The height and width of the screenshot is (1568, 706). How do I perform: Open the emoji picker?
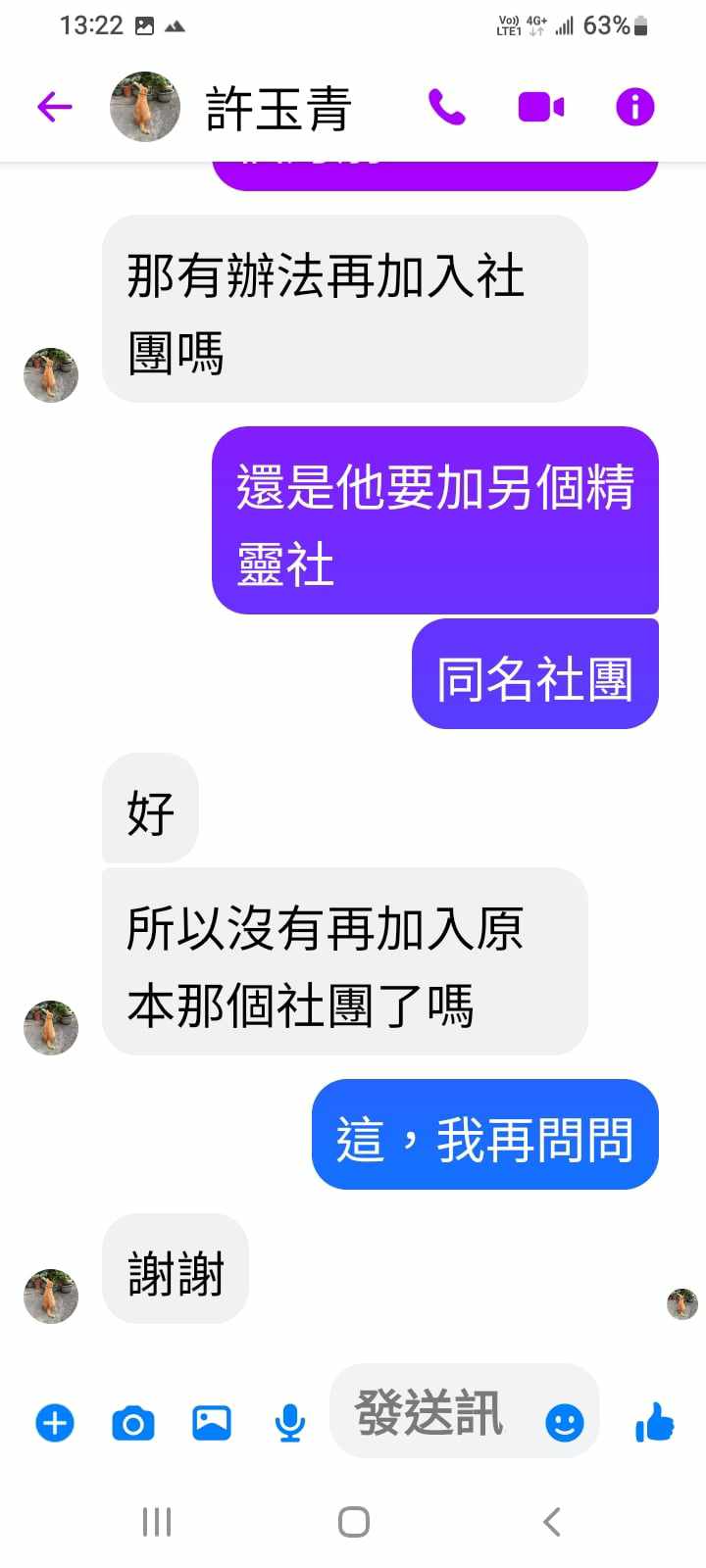click(564, 1422)
